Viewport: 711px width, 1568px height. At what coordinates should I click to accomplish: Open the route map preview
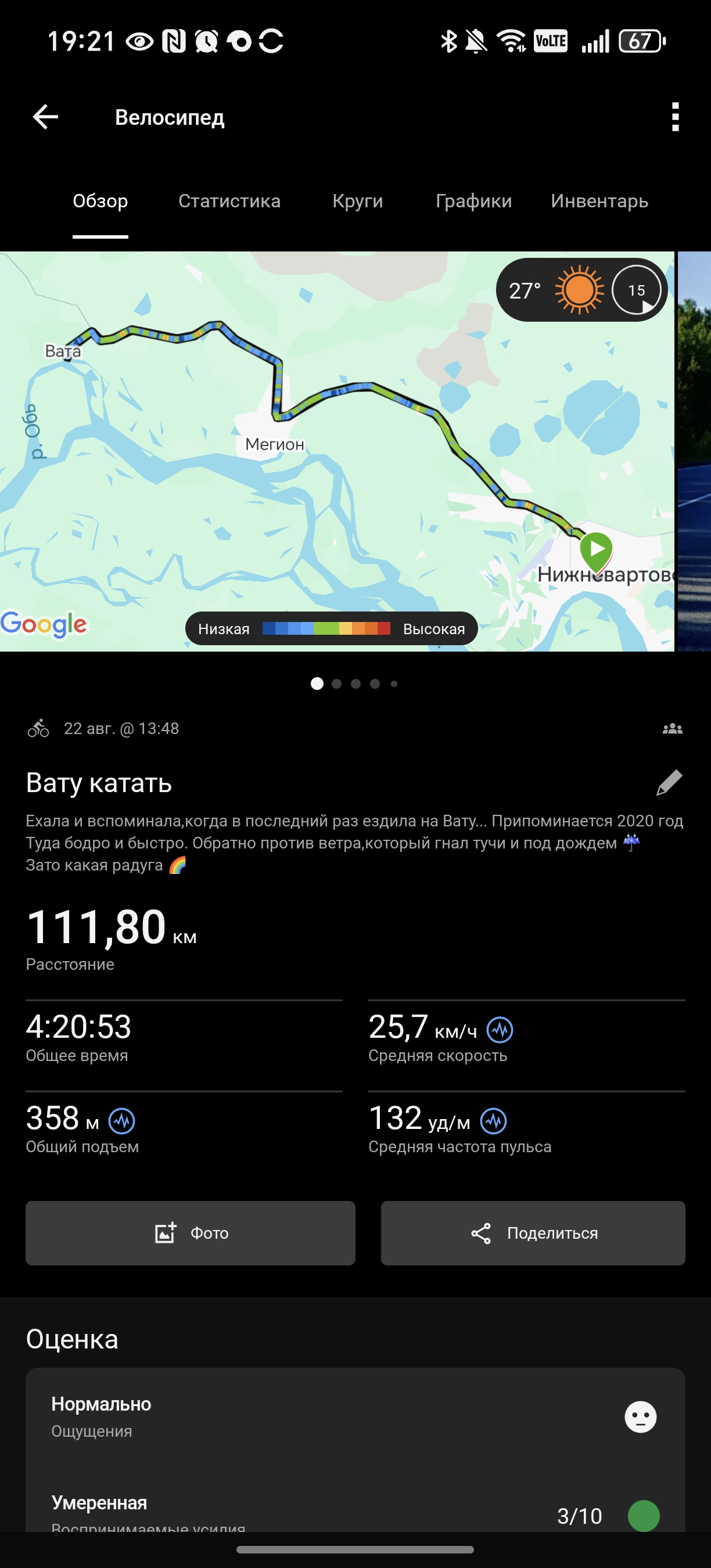click(x=337, y=451)
